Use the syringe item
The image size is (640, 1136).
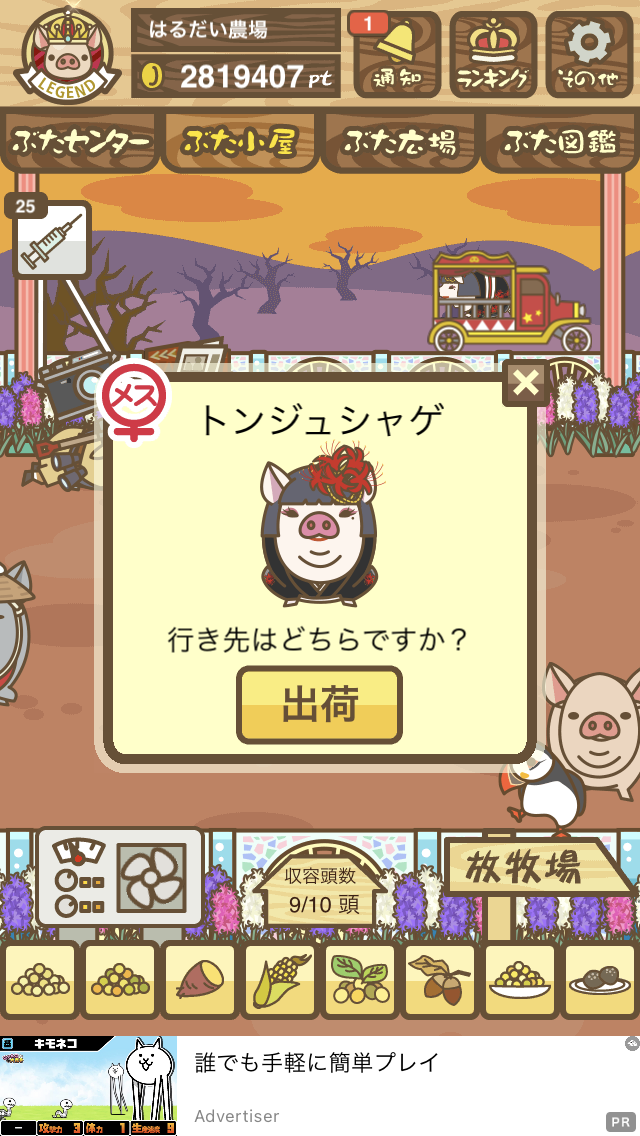51,240
